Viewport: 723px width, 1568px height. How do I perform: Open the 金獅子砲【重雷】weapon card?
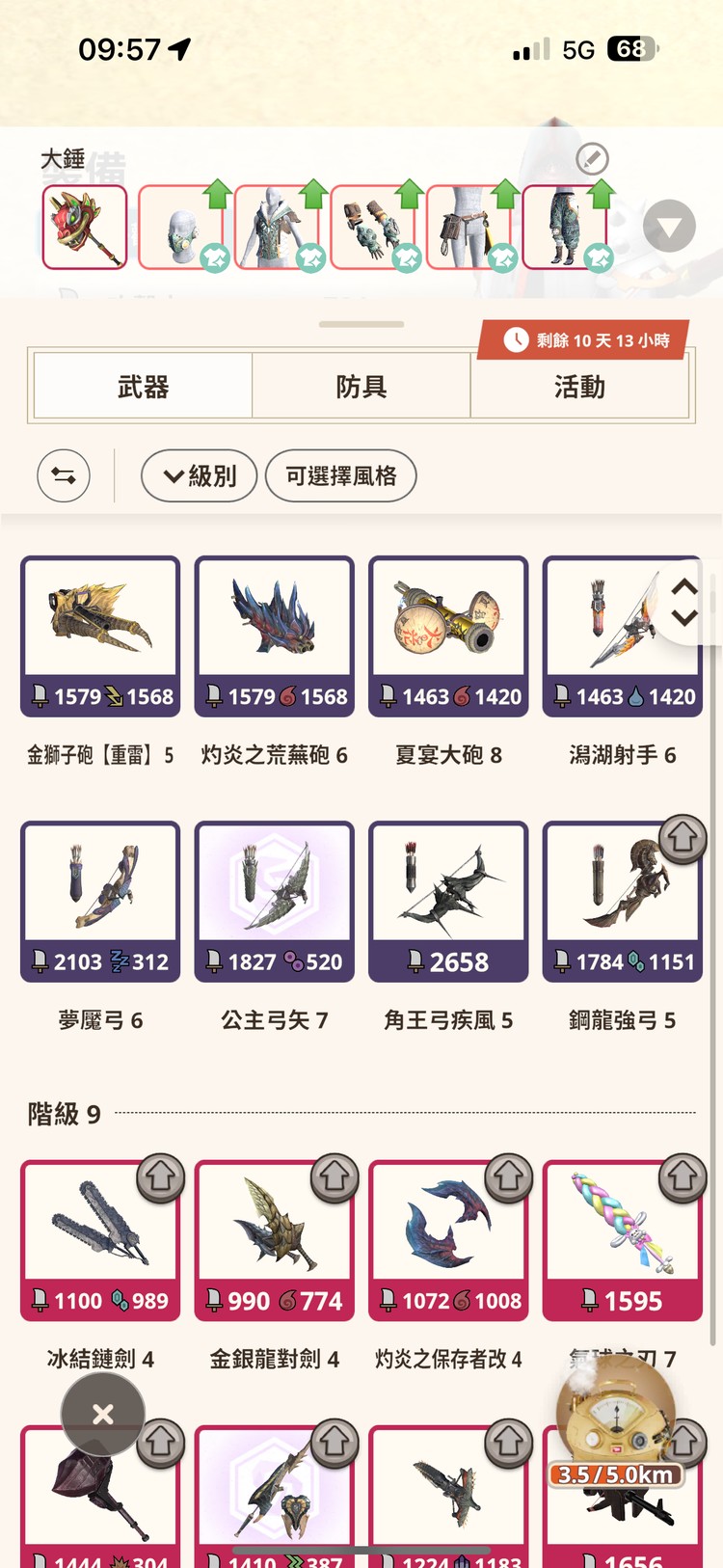[x=100, y=636]
